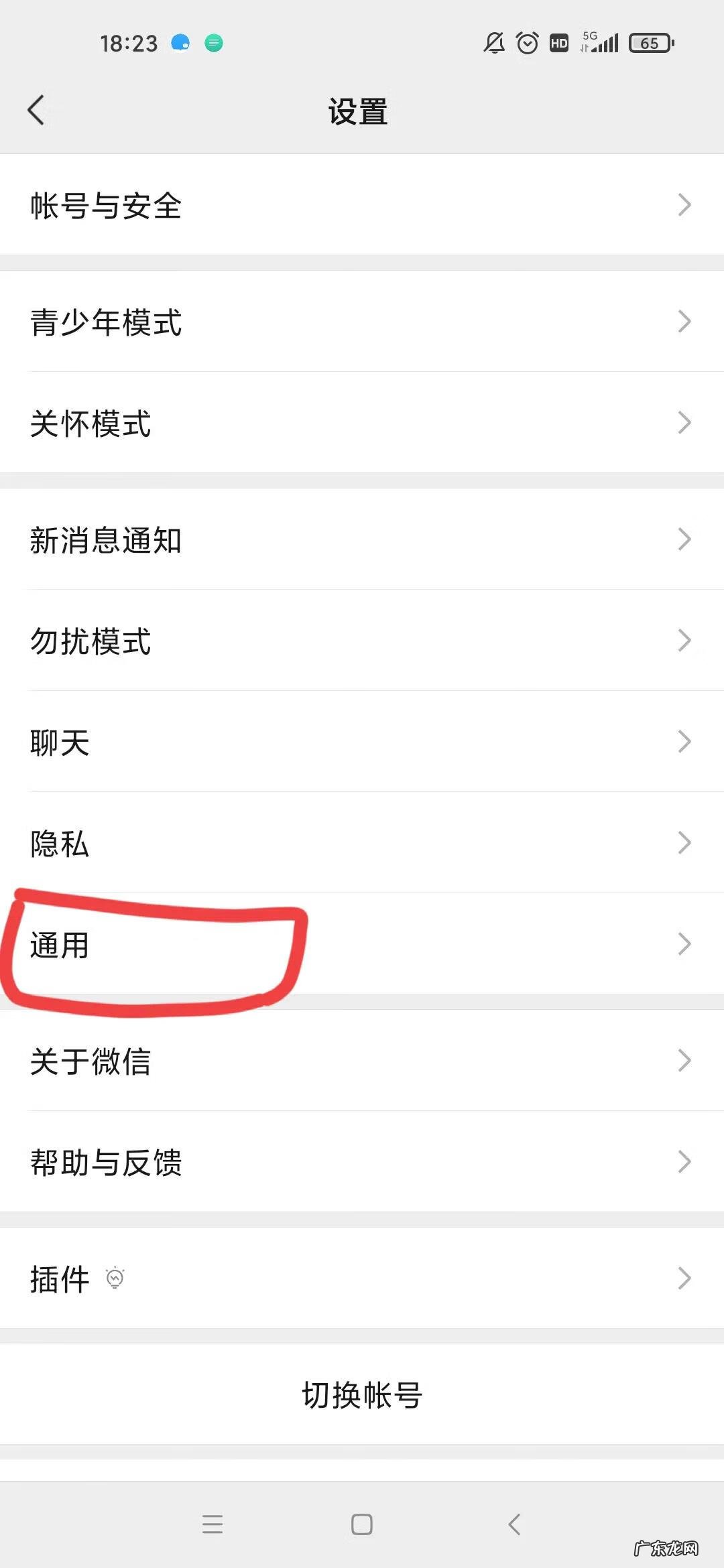Tap 切换帐号 to switch accounts

362,1394
